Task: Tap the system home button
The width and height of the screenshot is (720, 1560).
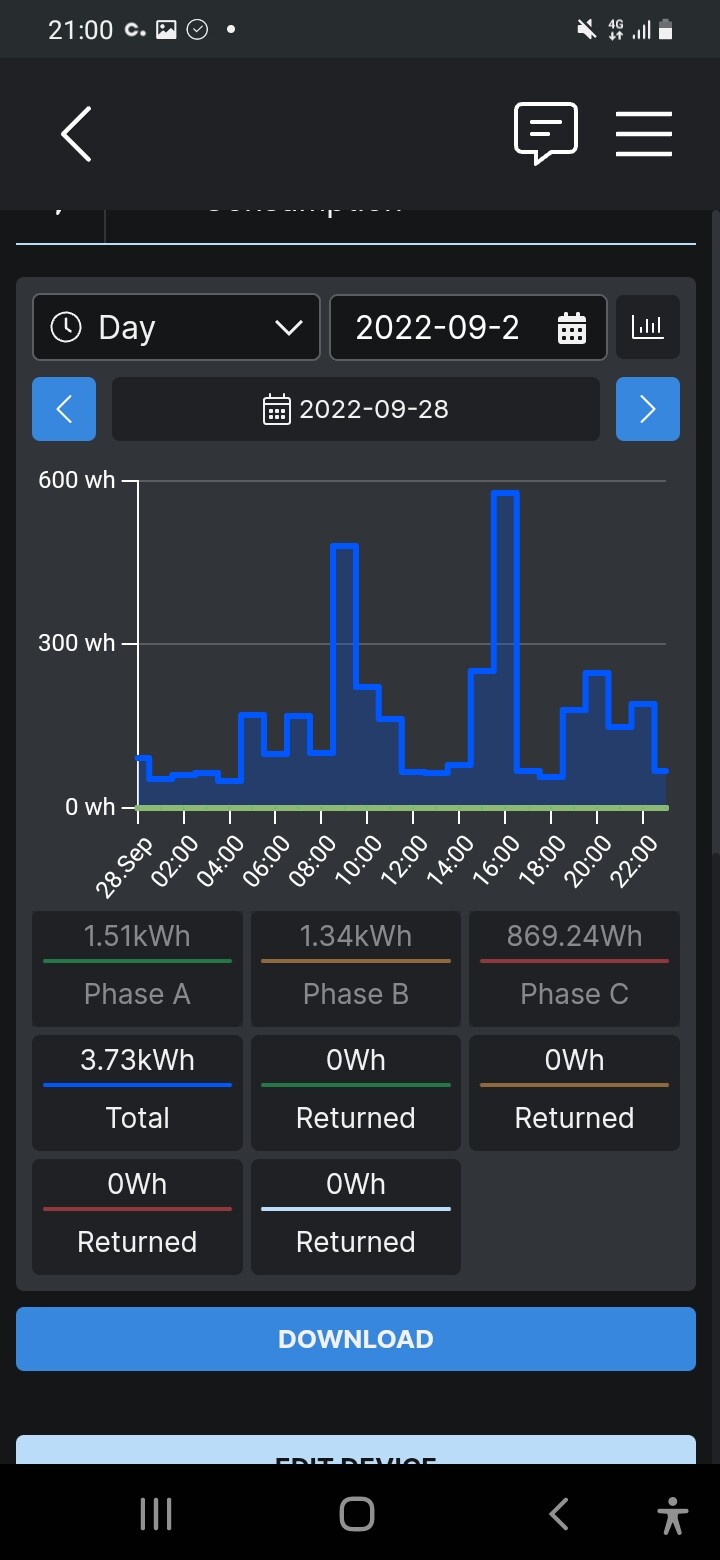Action: pos(357,1514)
